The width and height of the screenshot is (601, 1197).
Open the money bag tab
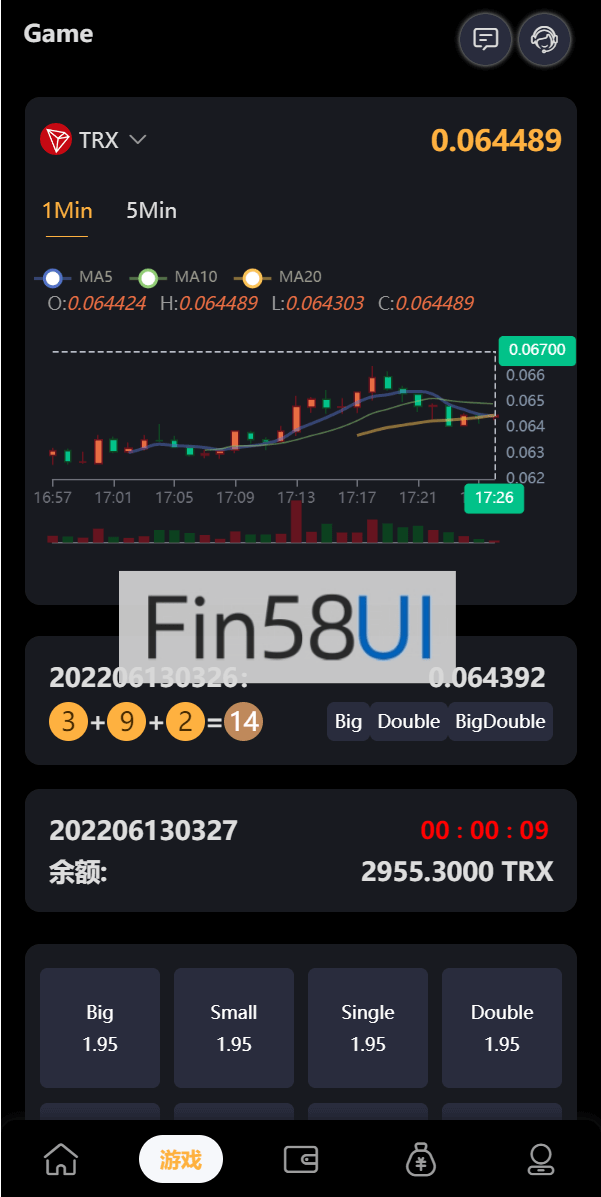coord(421,1160)
